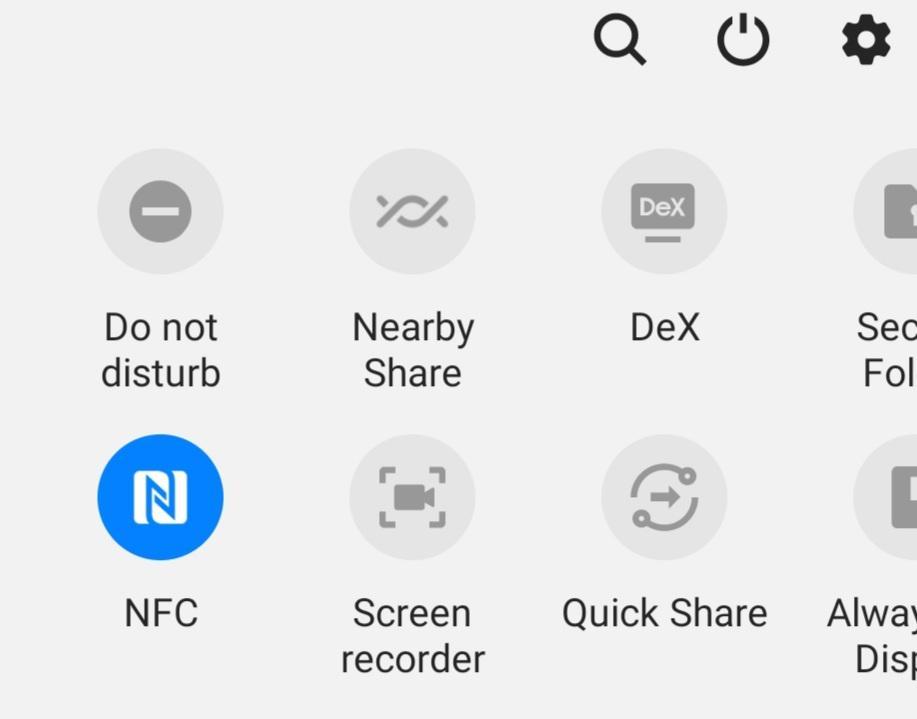The image size is (917, 719).
Task: Turn on Nearby Share
Action: click(412, 211)
